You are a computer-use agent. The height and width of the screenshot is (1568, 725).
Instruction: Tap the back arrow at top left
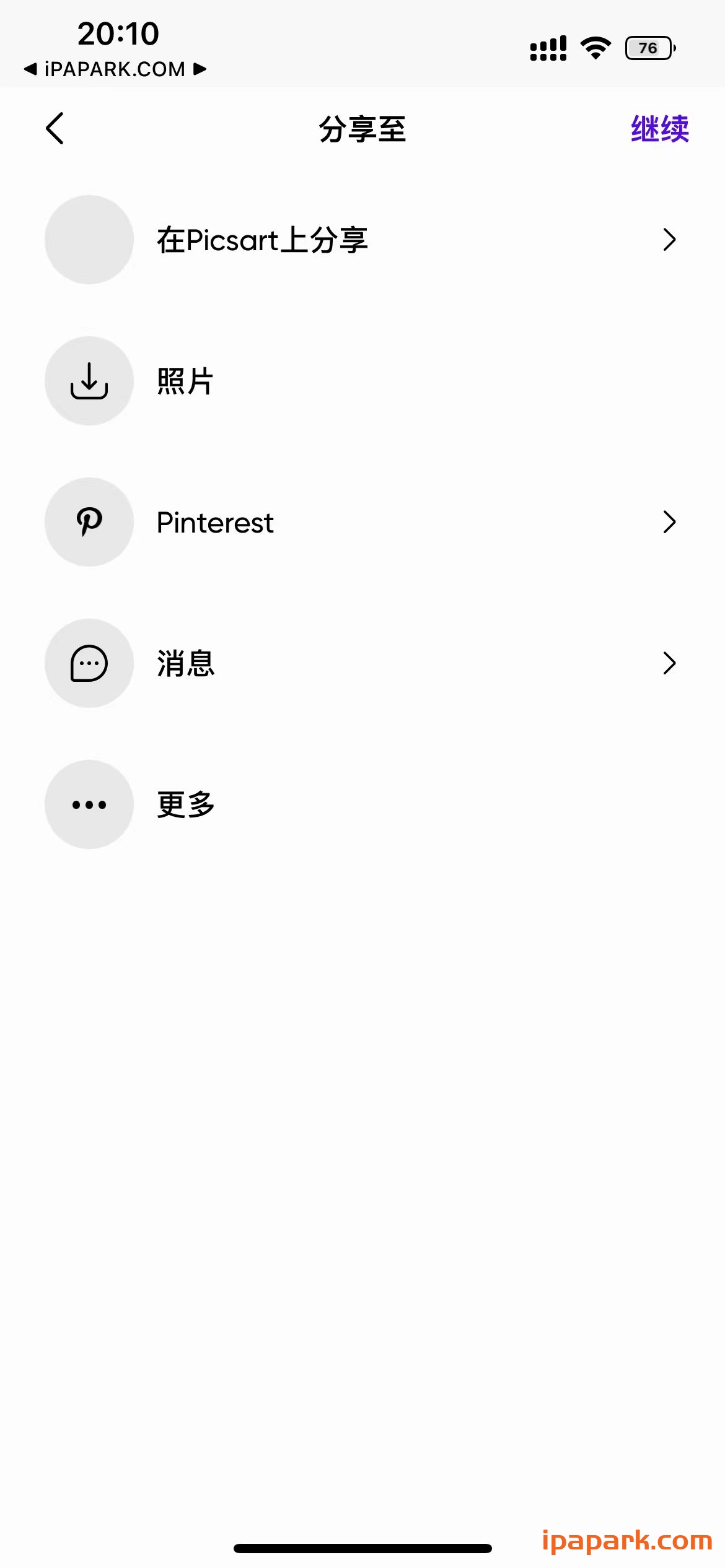(55, 127)
